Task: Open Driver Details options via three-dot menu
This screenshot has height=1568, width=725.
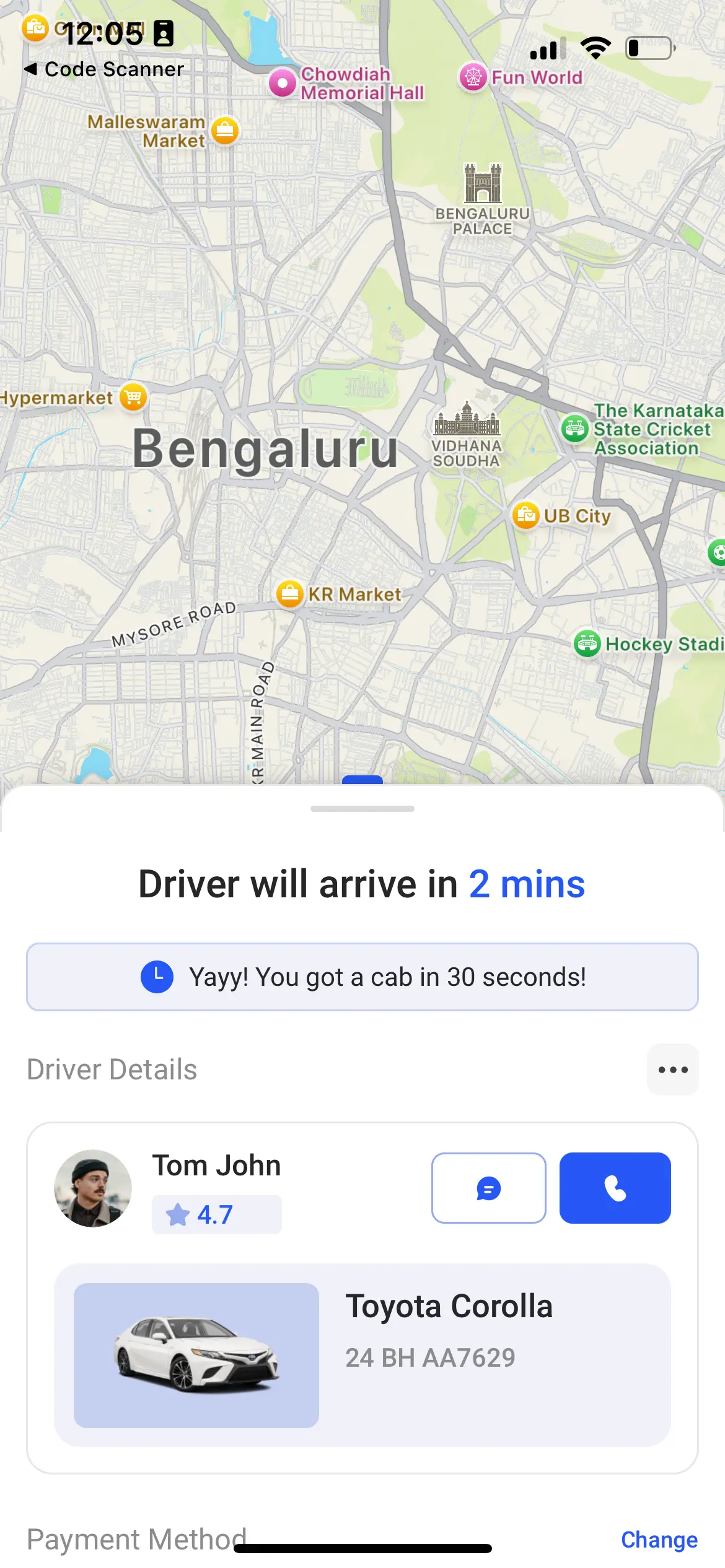Action: [x=672, y=1069]
